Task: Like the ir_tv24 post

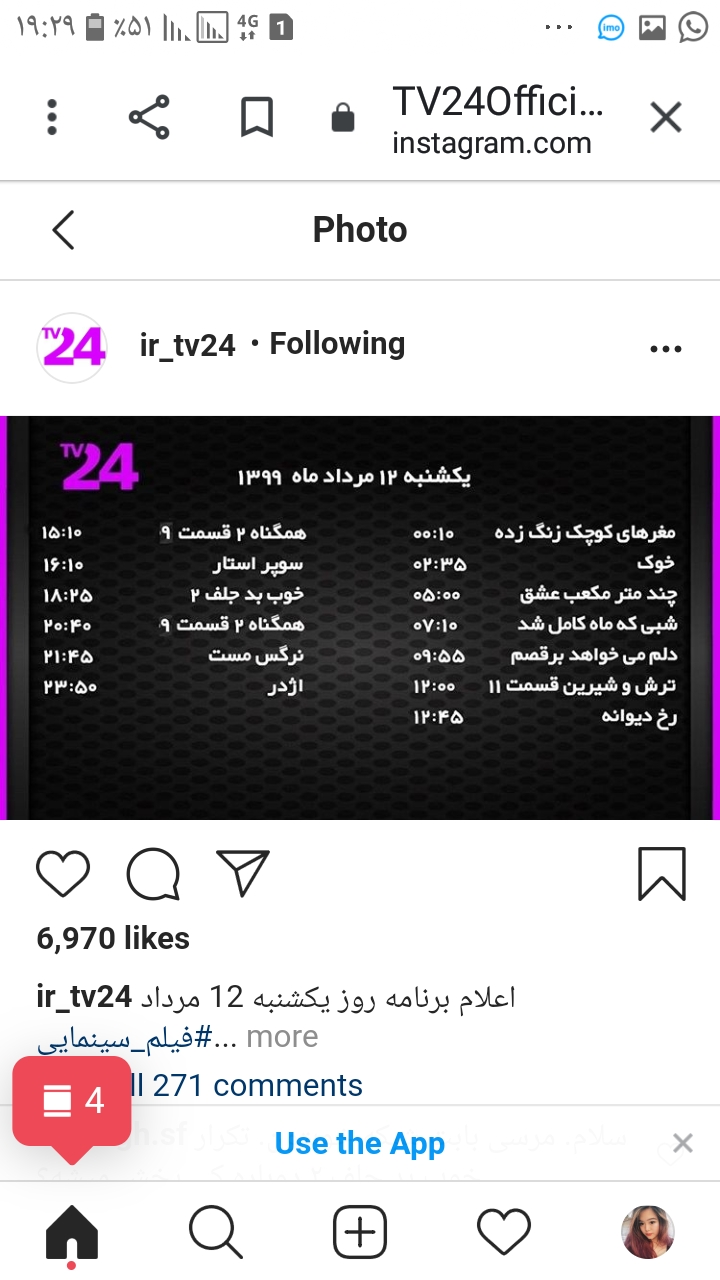Action: [x=63, y=873]
